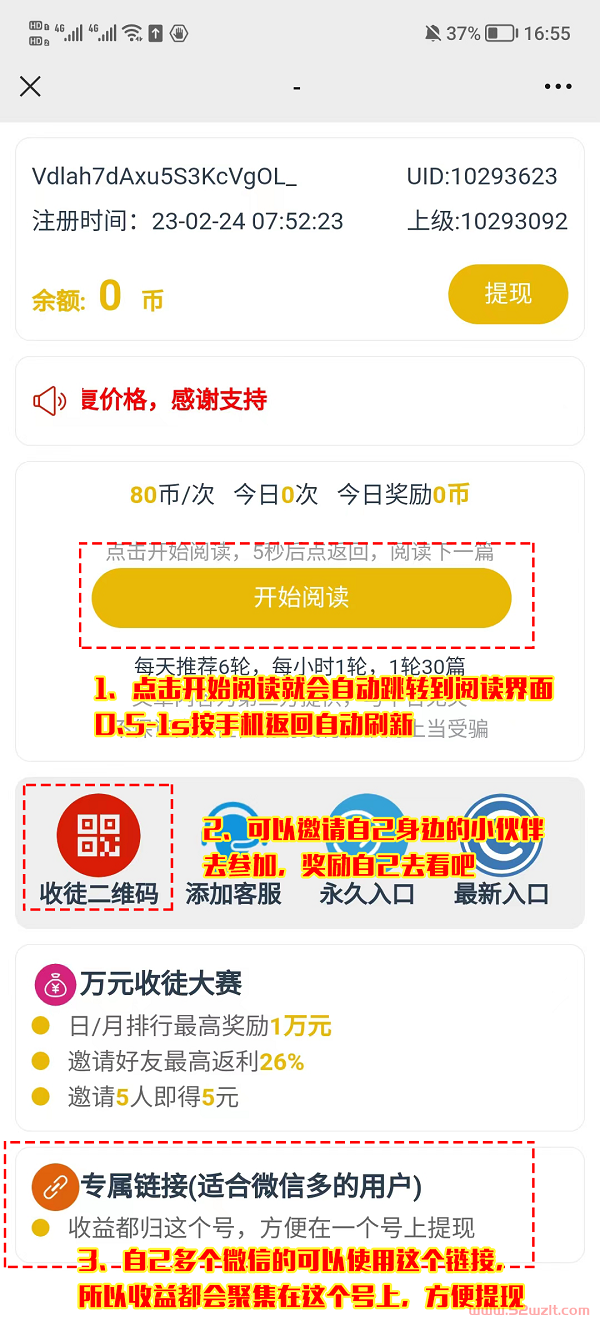Tap the 提现 withdraw button
This screenshot has width=600, height=1326.
[x=508, y=295]
